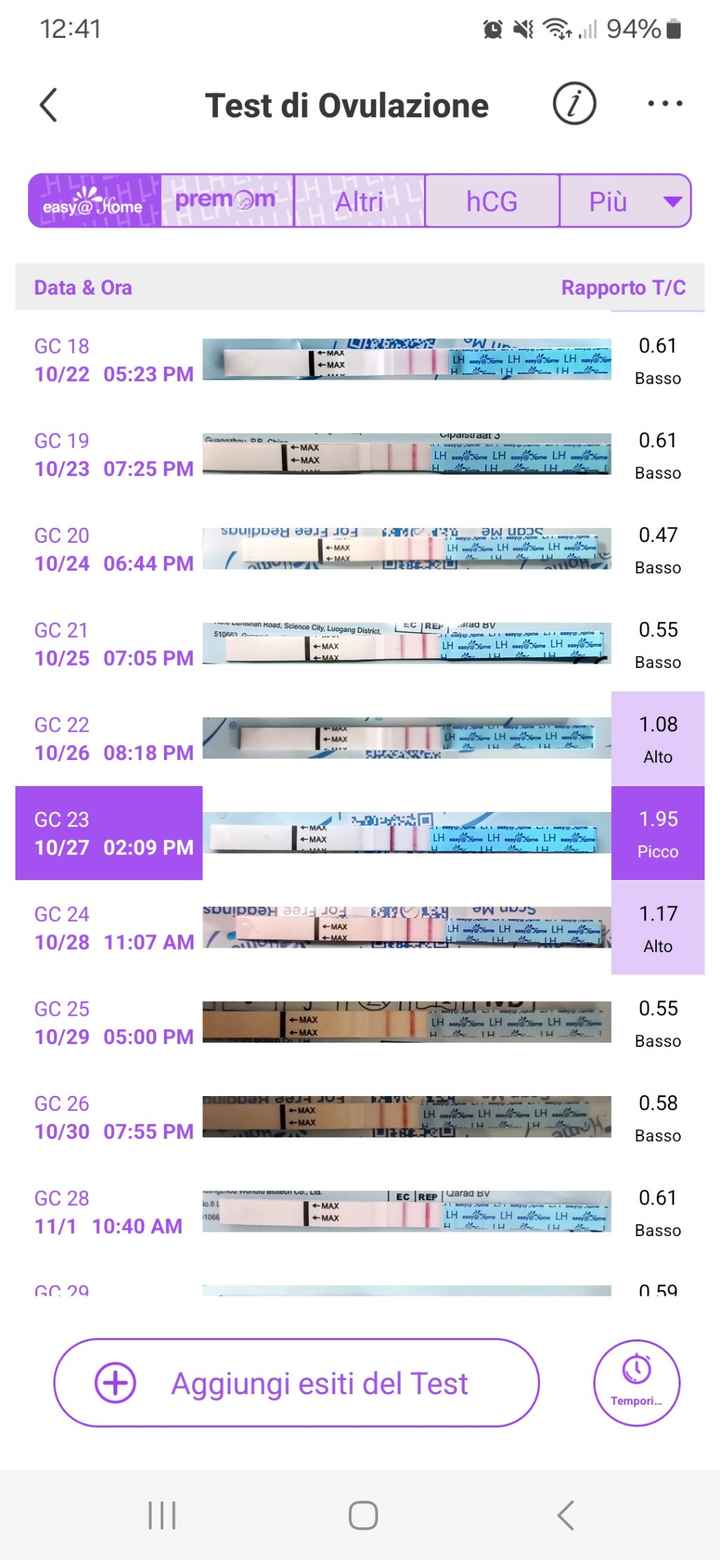
Task: Tap Aggiungi esiti del Test
Action: point(296,1383)
